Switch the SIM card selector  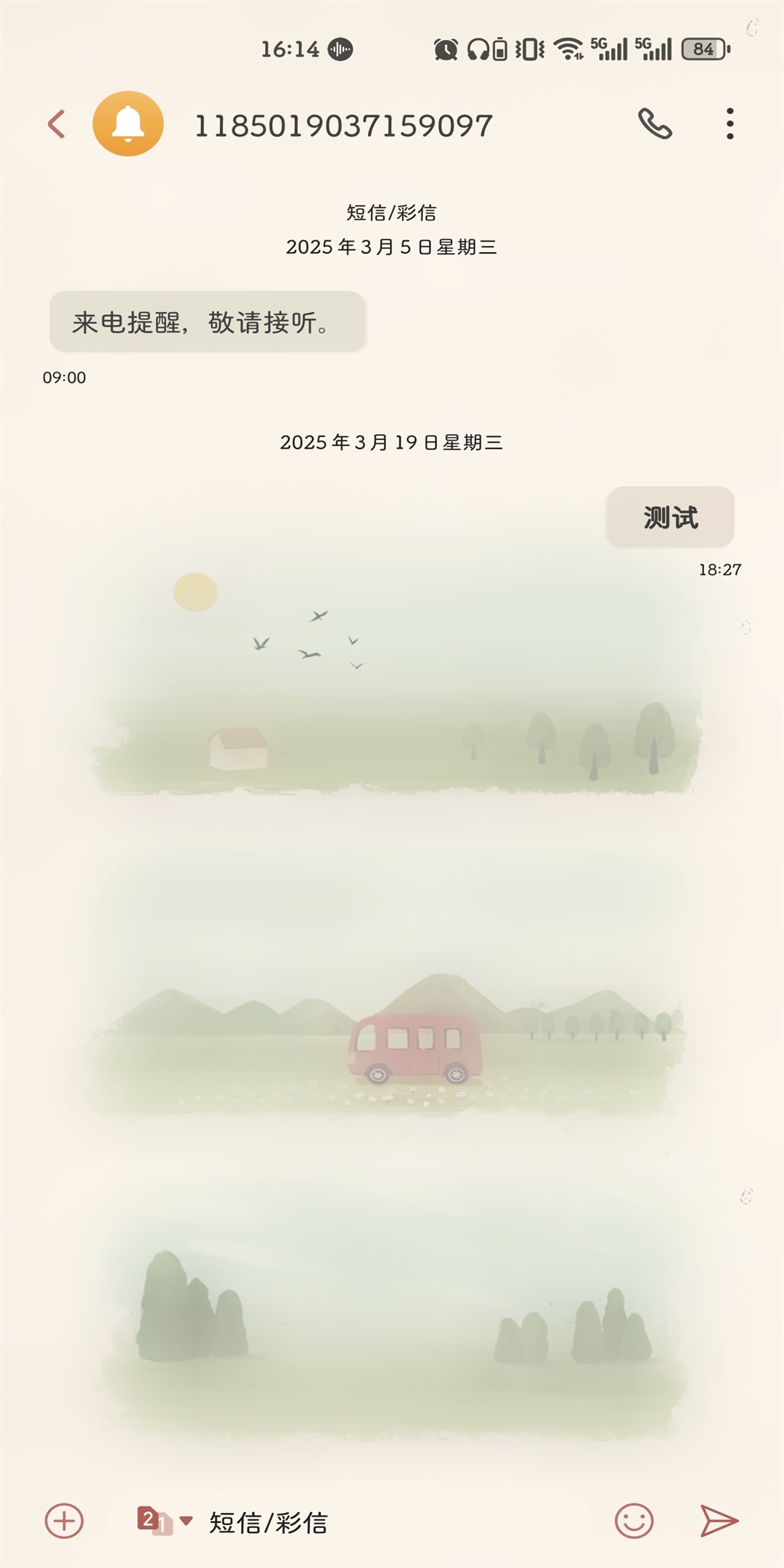(165, 1521)
